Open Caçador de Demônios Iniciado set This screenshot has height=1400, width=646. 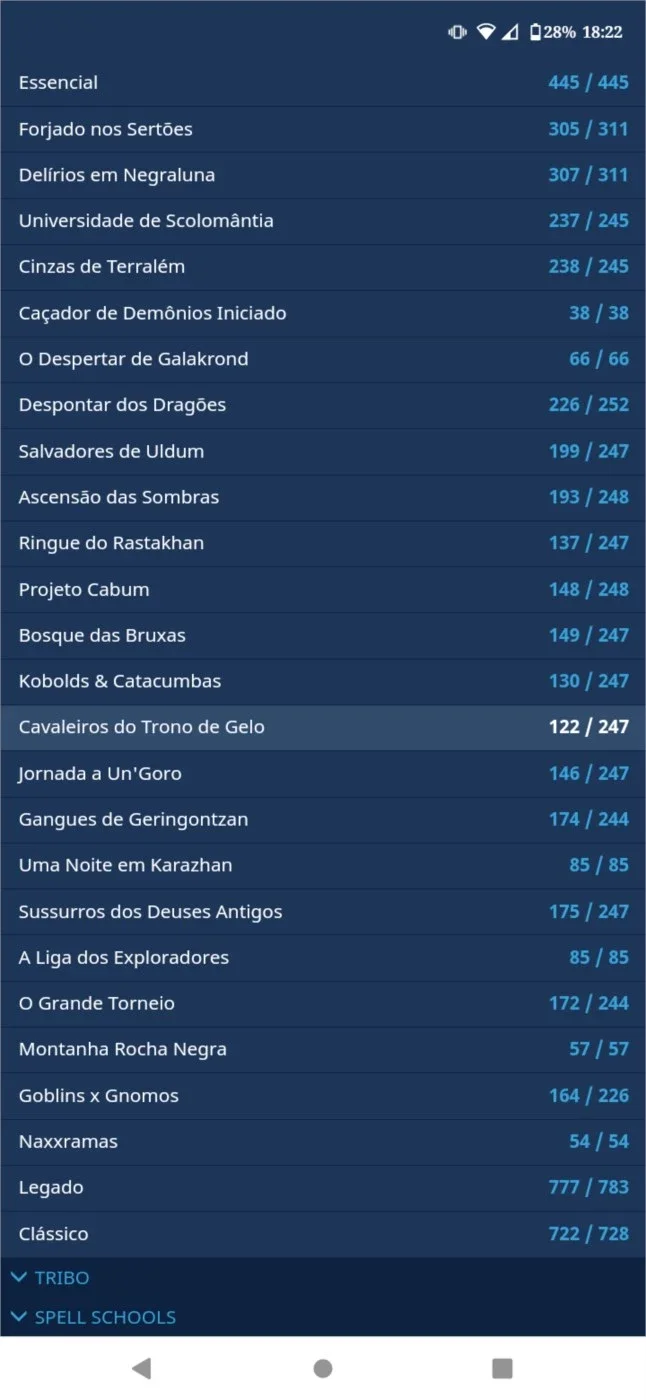pyautogui.click(x=323, y=313)
